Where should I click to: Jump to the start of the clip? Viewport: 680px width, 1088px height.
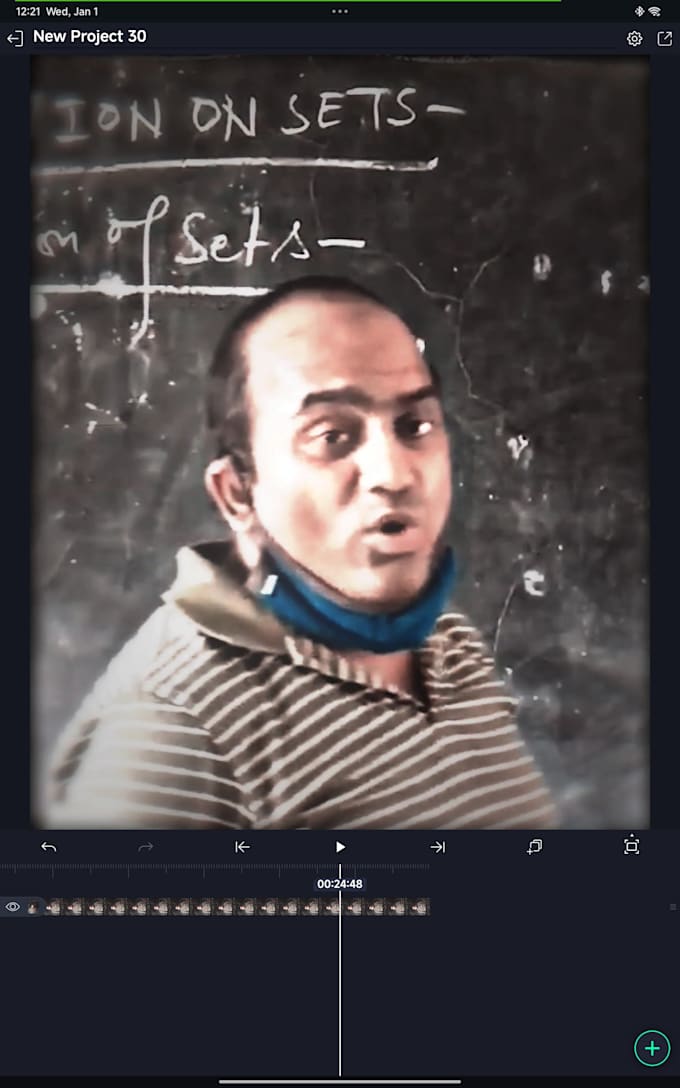pos(242,847)
